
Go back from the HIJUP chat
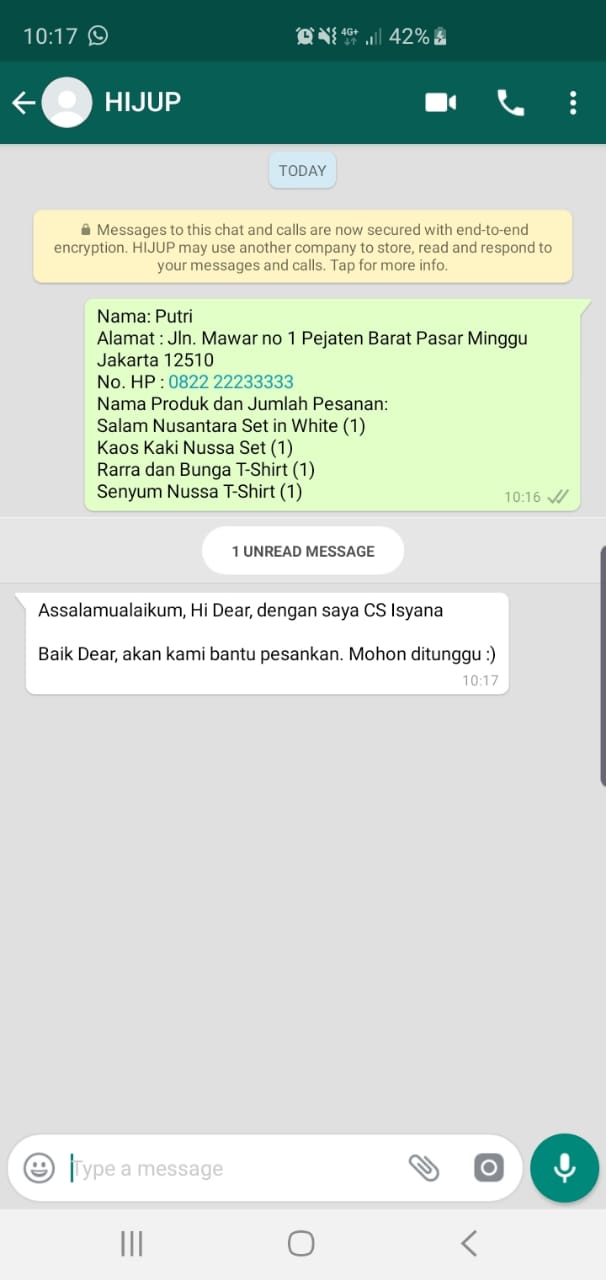[x=23, y=102]
